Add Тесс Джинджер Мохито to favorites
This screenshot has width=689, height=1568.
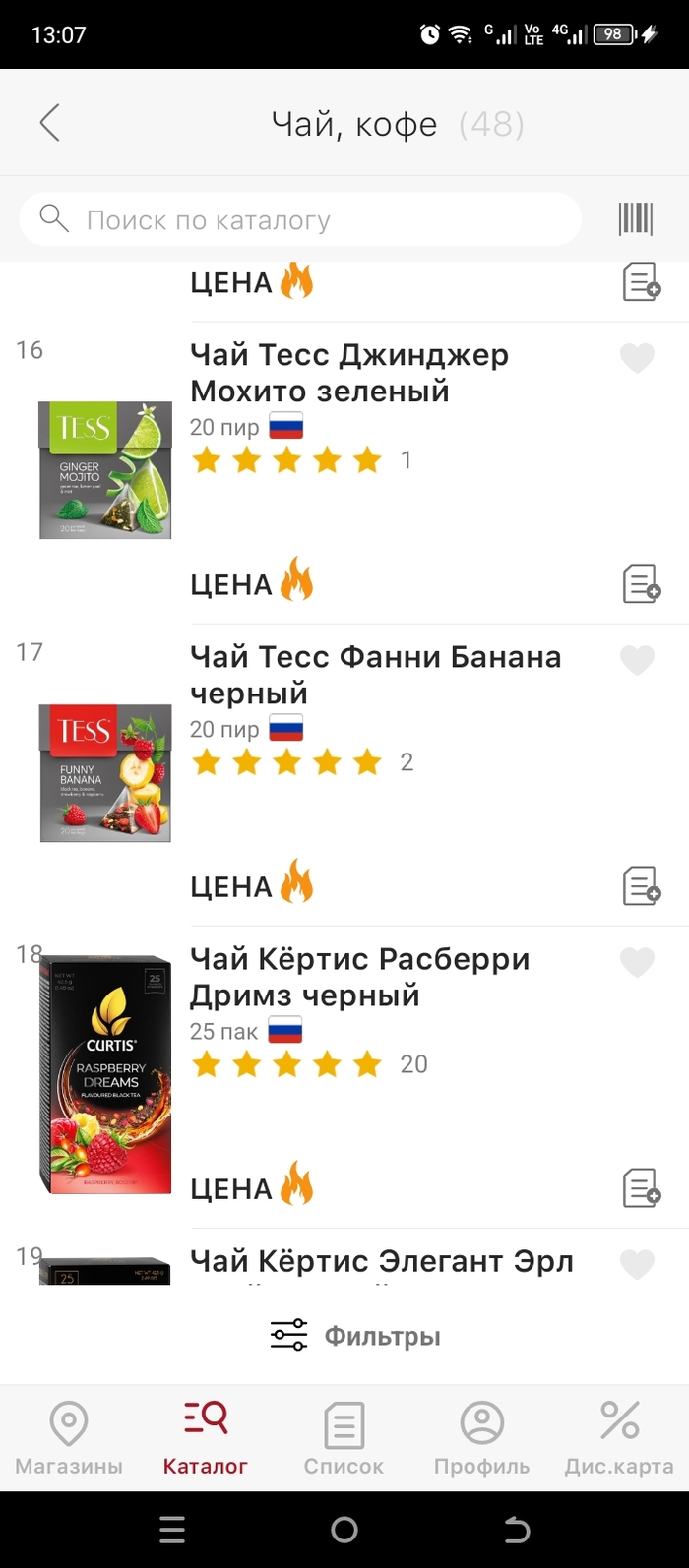pyautogui.click(x=637, y=359)
